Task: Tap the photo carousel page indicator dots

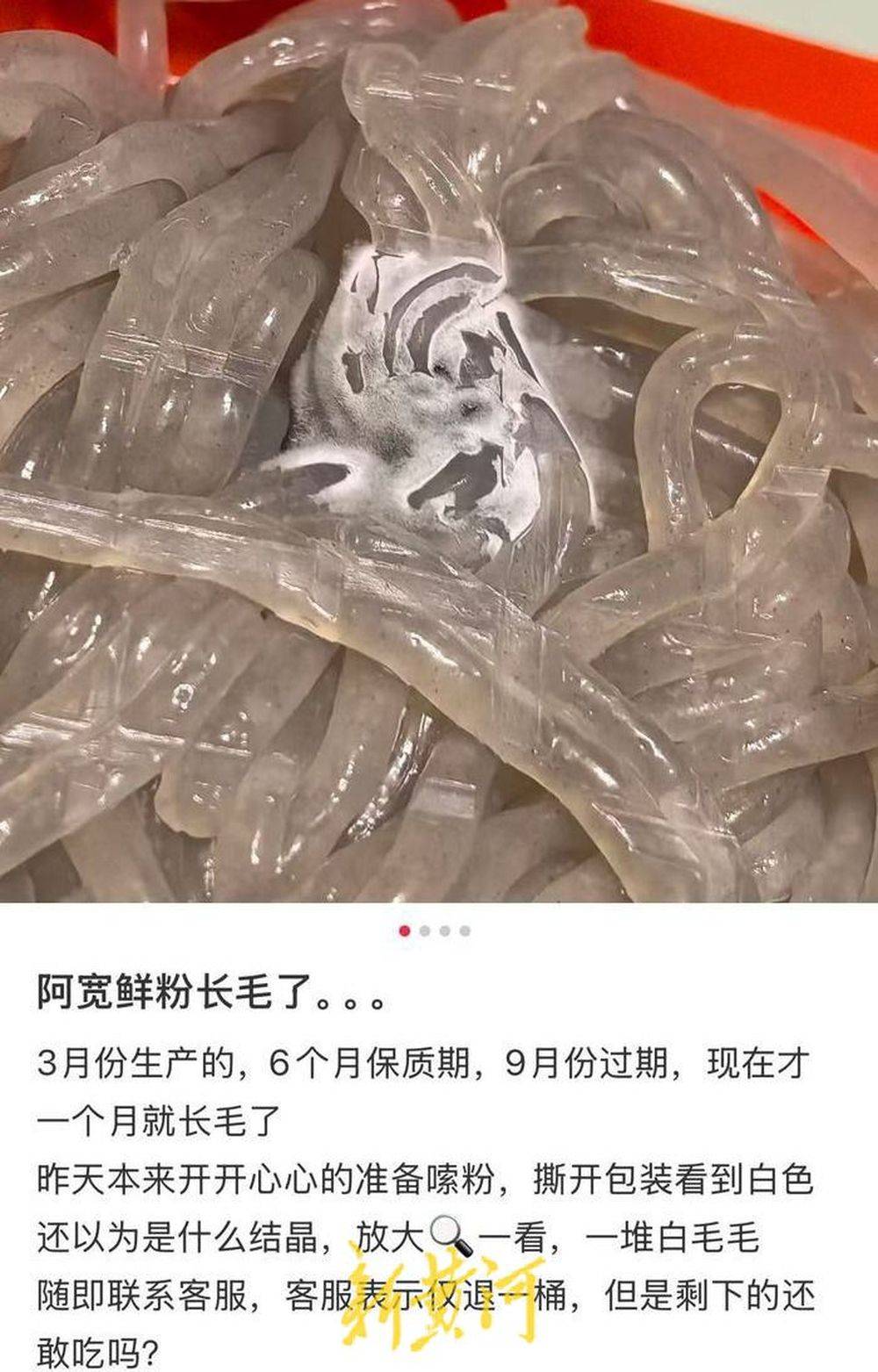Action: pos(435,930)
